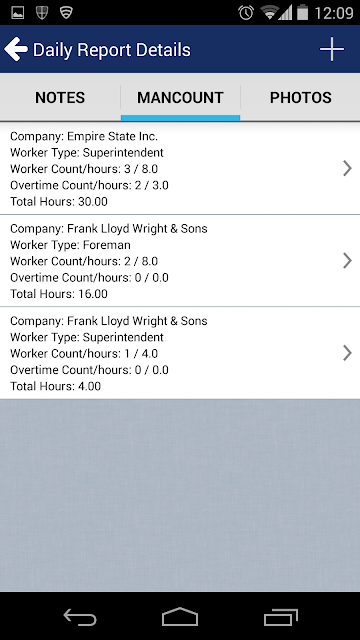Switch to the Photos tab
Viewport: 360px width, 640px height.
click(300, 98)
